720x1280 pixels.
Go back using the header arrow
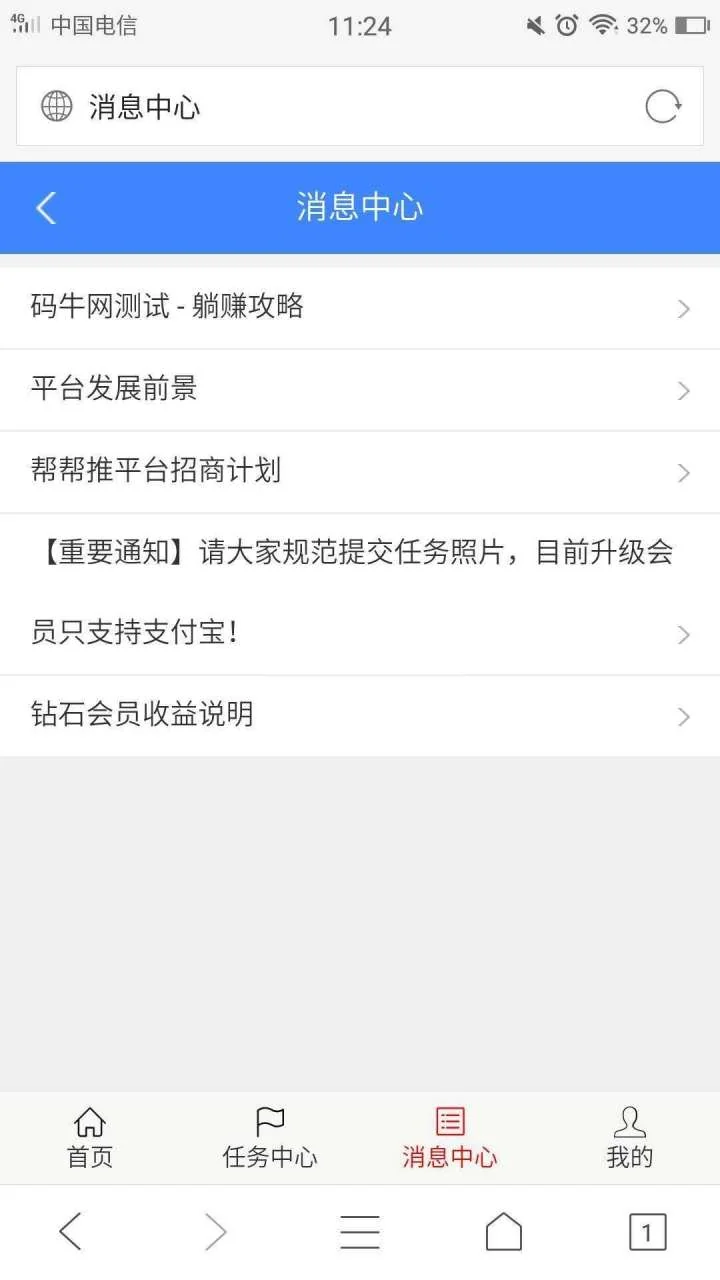tap(46, 208)
